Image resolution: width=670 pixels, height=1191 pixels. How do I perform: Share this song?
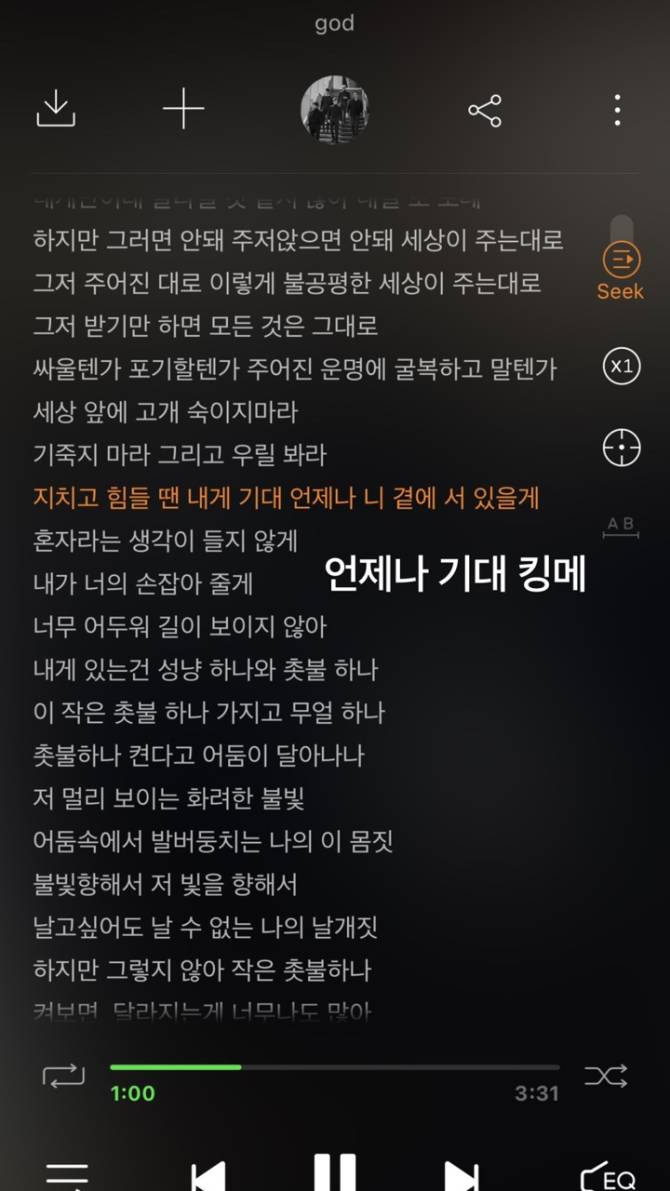(x=485, y=110)
